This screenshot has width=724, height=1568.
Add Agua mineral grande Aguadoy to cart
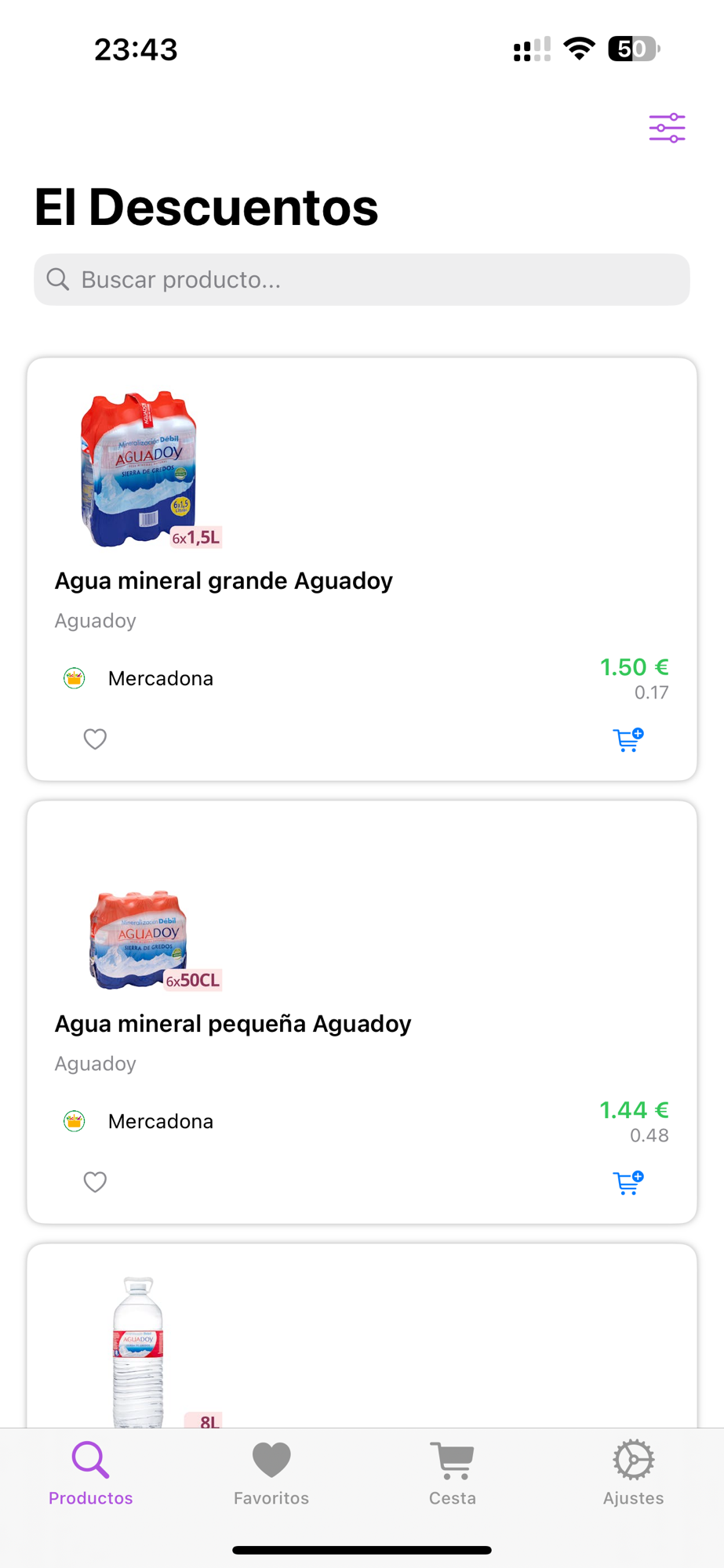628,739
